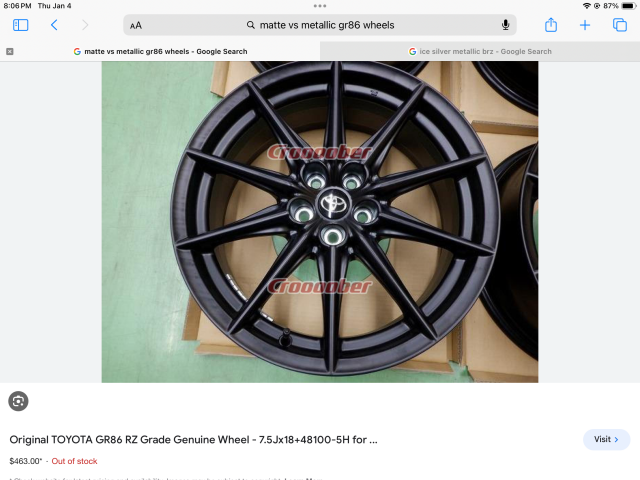Share this page

[551, 25]
